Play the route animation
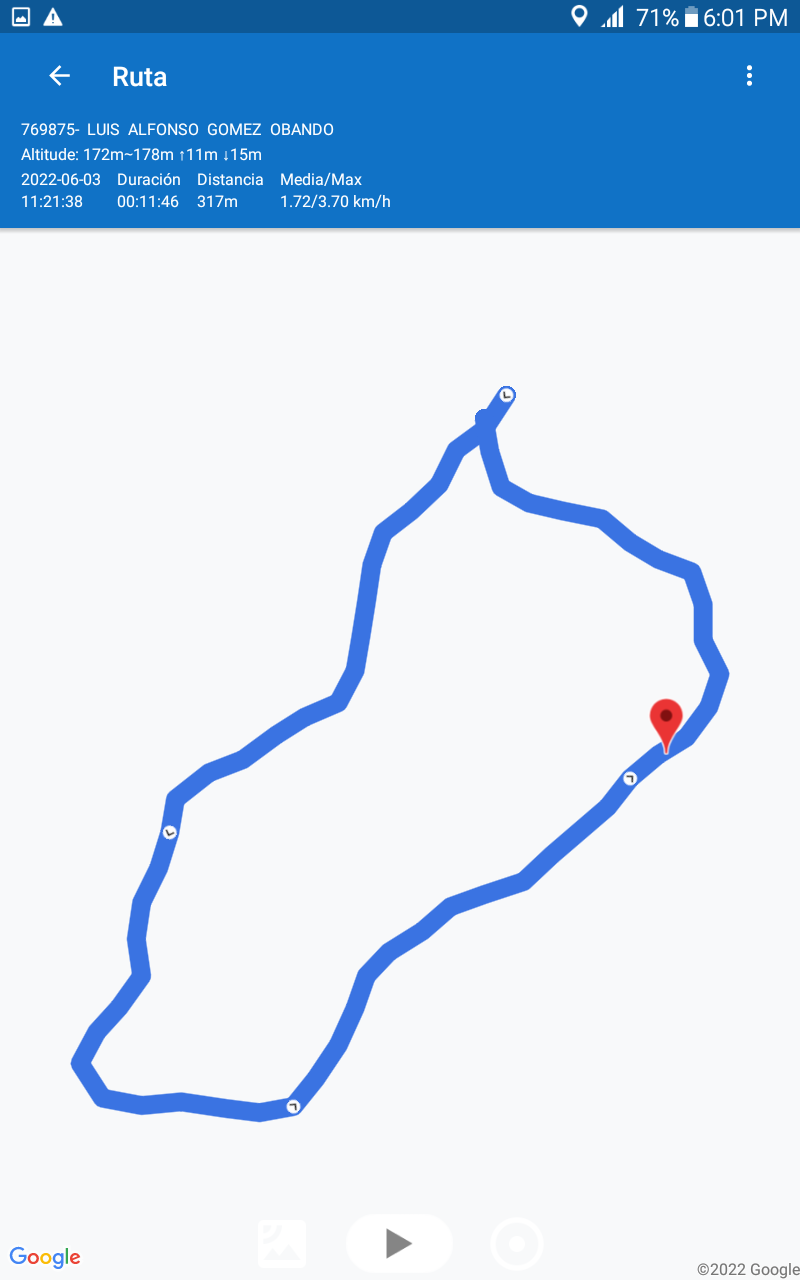Viewport: 800px width, 1280px height. (x=399, y=1243)
